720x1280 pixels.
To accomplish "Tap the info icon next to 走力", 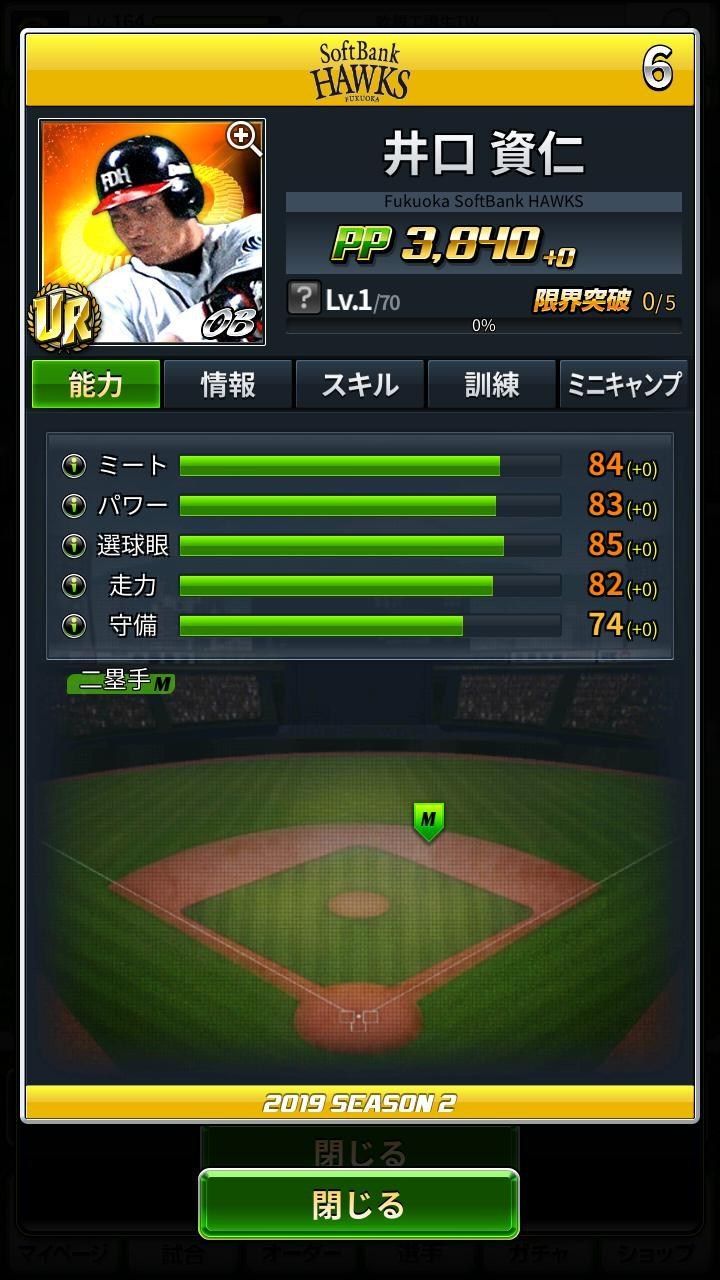I will click(x=74, y=586).
